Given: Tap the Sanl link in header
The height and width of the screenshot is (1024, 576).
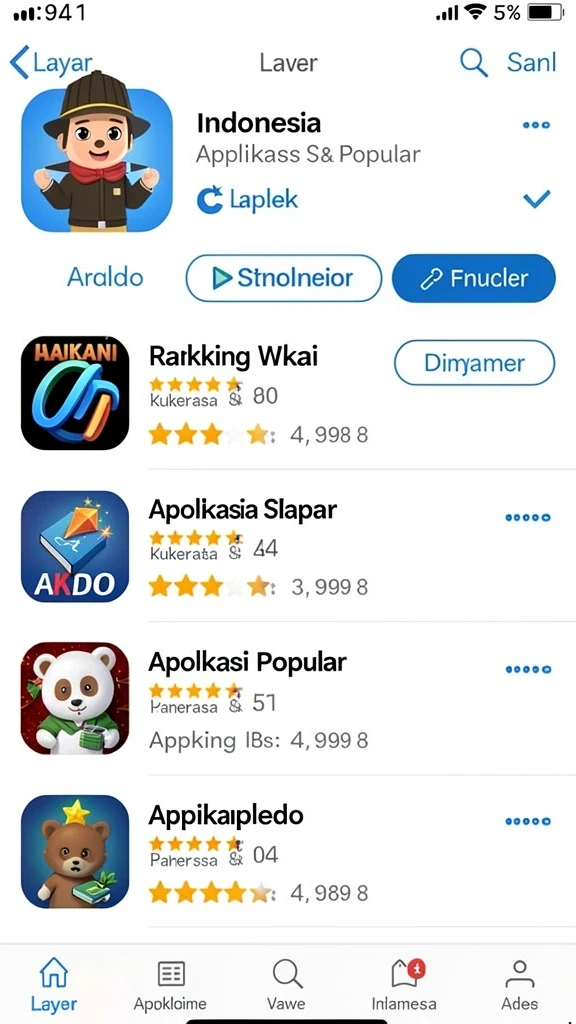Looking at the screenshot, I should tap(532, 63).
